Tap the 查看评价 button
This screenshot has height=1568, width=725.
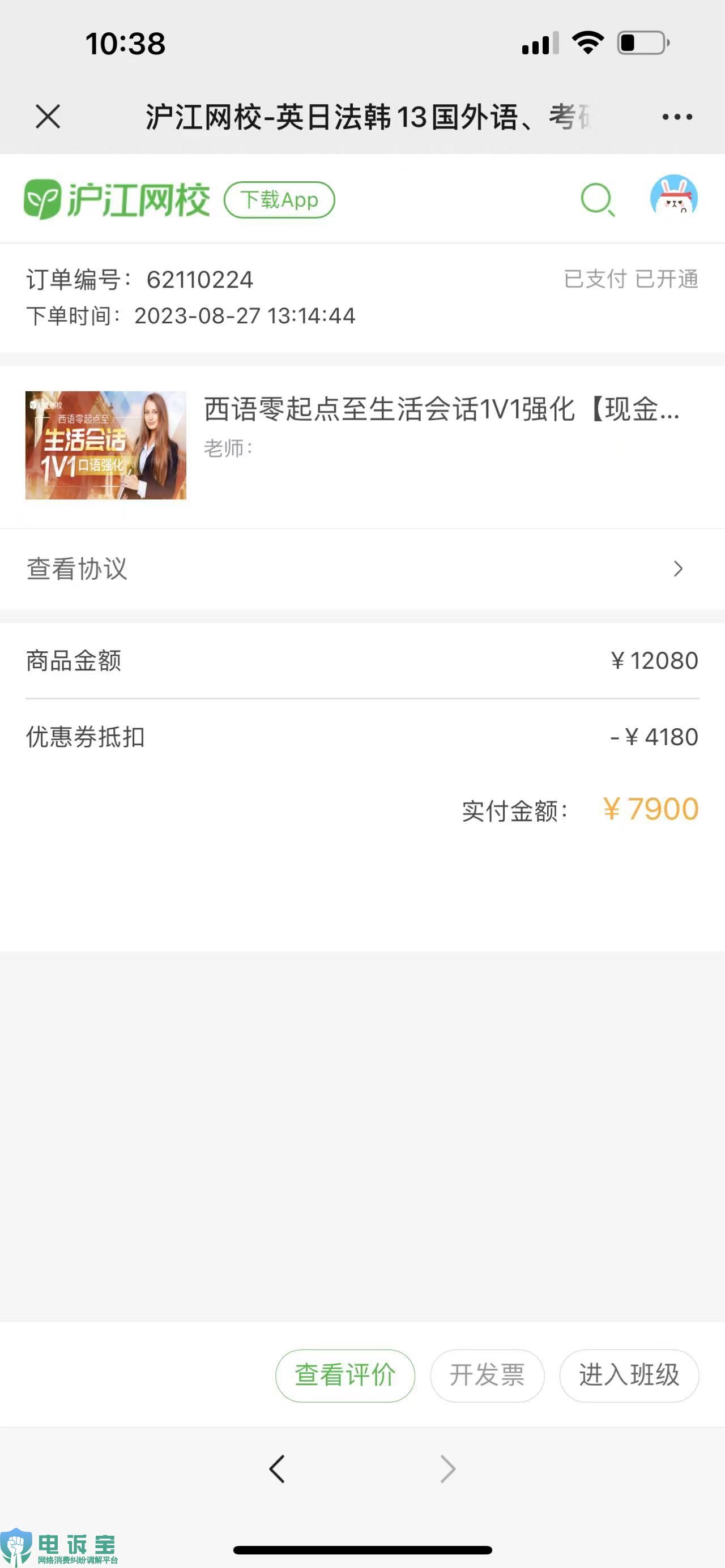click(x=345, y=1375)
